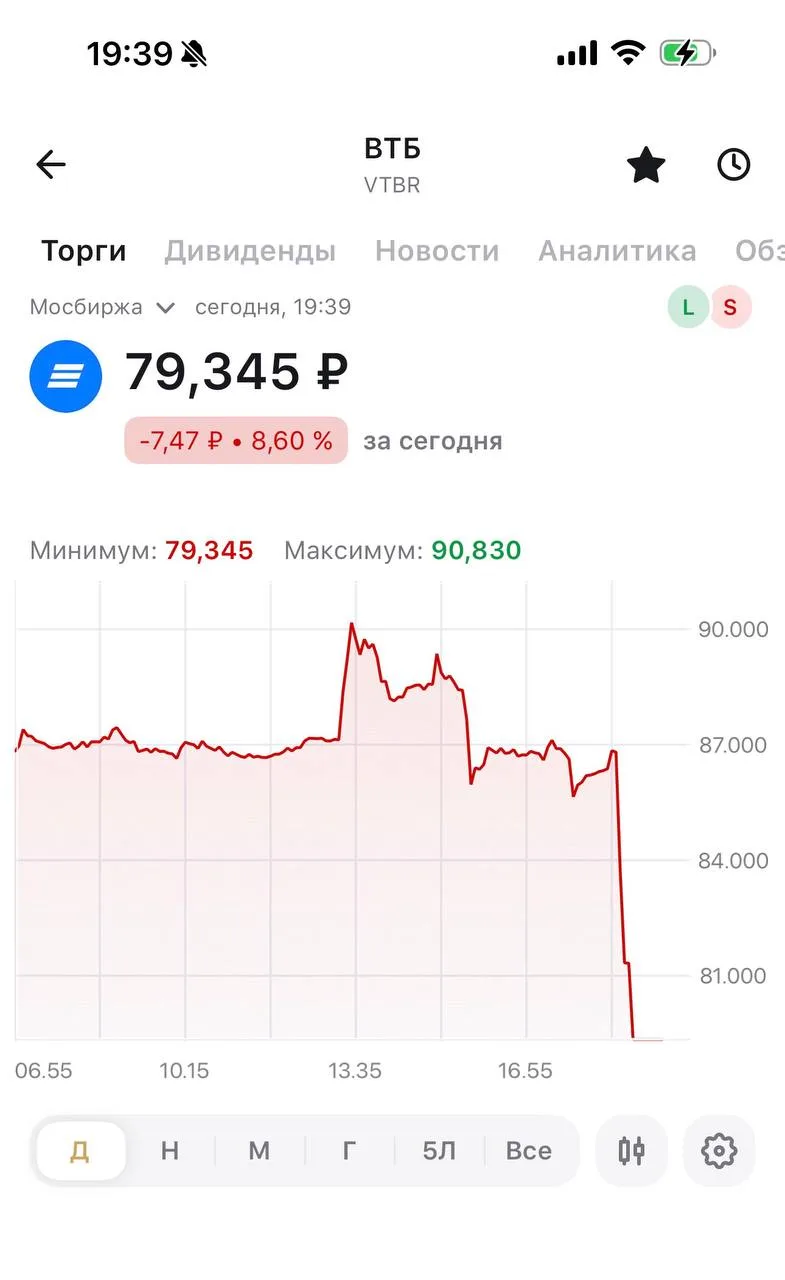Screen dimensions: 785x1280
Task: Select the Д daily chart period
Action: point(80,1151)
